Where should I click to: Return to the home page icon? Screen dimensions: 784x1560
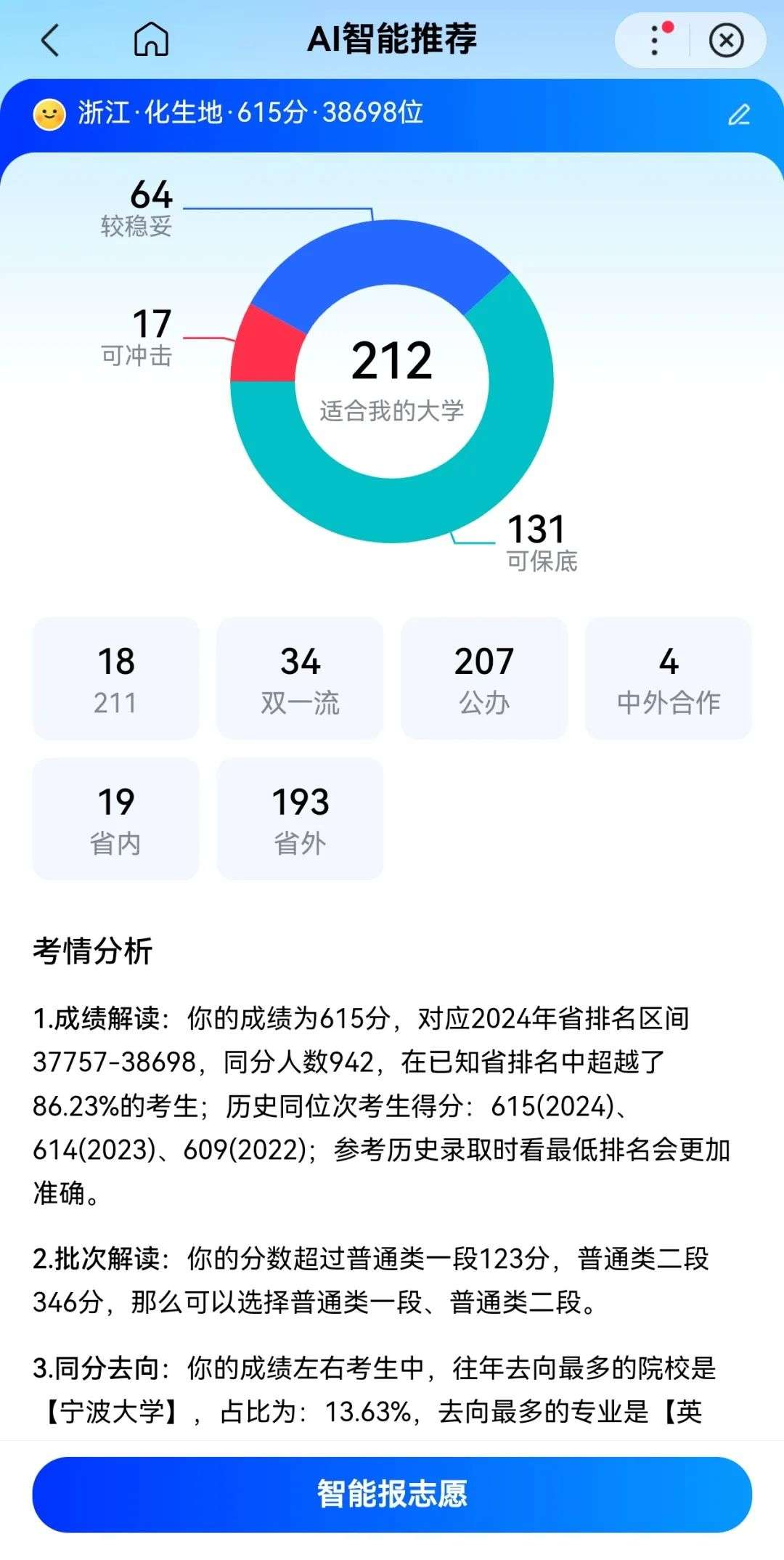pyautogui.click(x=151, y=39)
